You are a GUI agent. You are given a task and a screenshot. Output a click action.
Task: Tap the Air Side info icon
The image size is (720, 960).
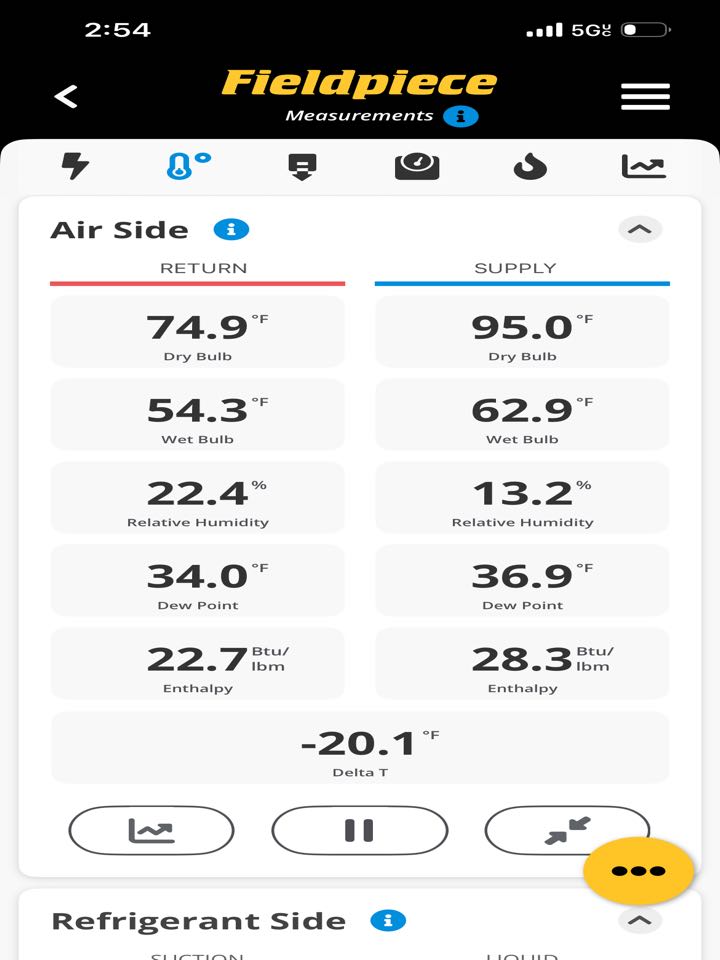(234, 229)
